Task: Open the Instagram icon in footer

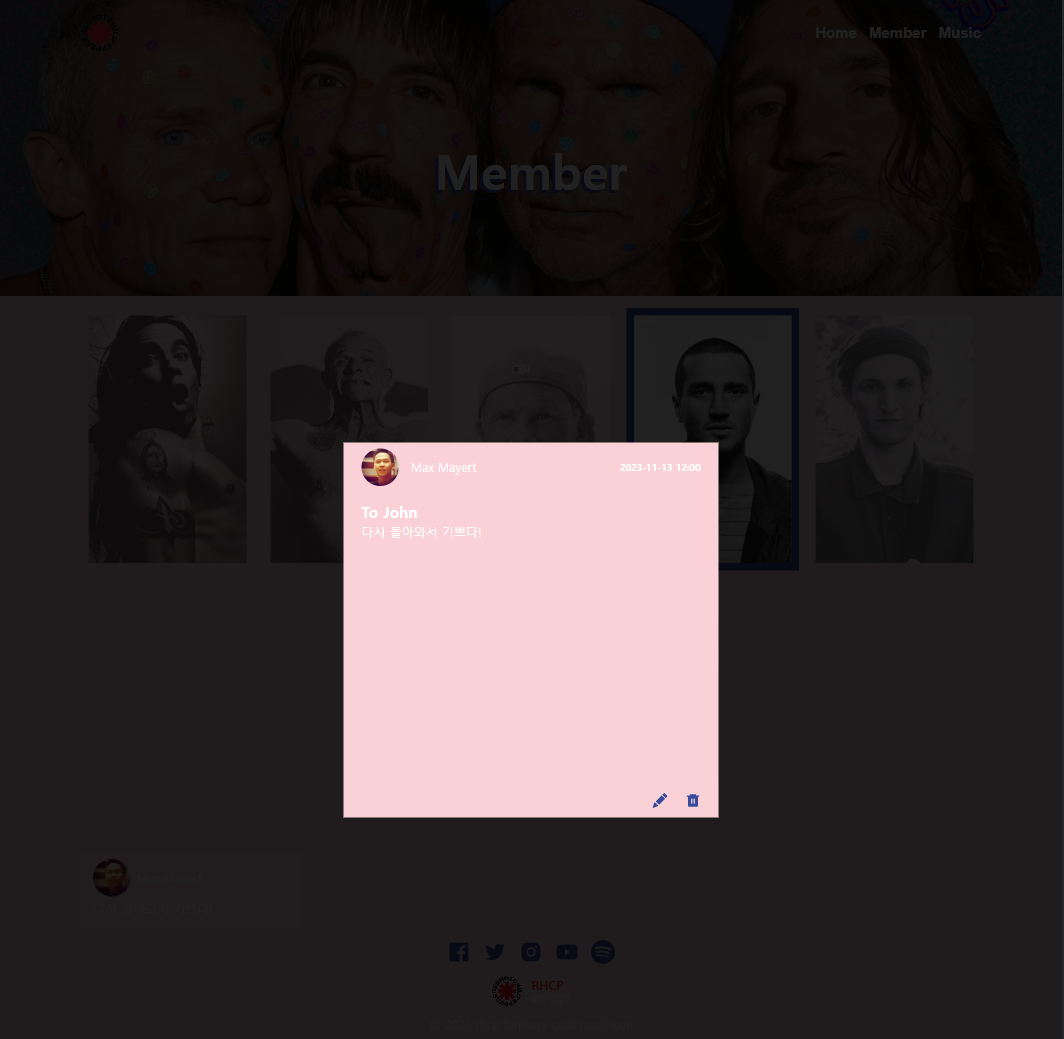Action: (531, 952)
